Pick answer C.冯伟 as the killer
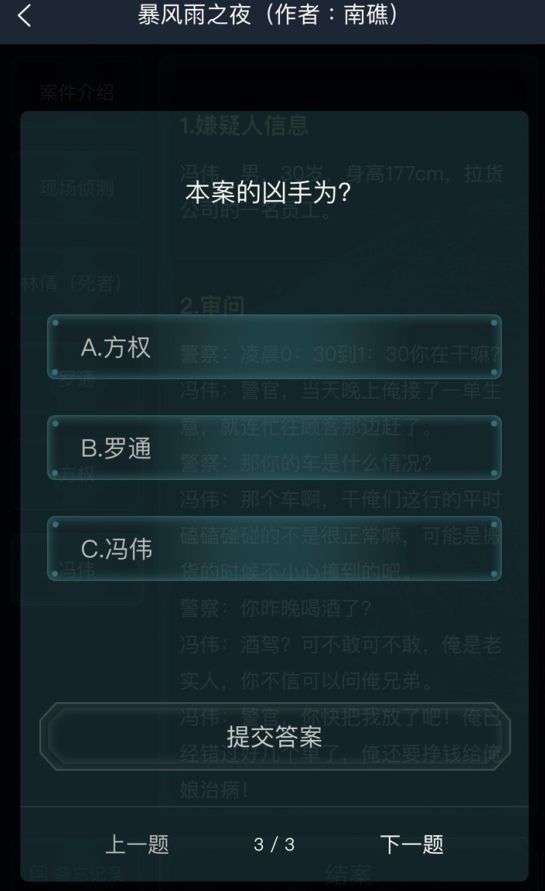The image size is (545, 891). (274, 549)
